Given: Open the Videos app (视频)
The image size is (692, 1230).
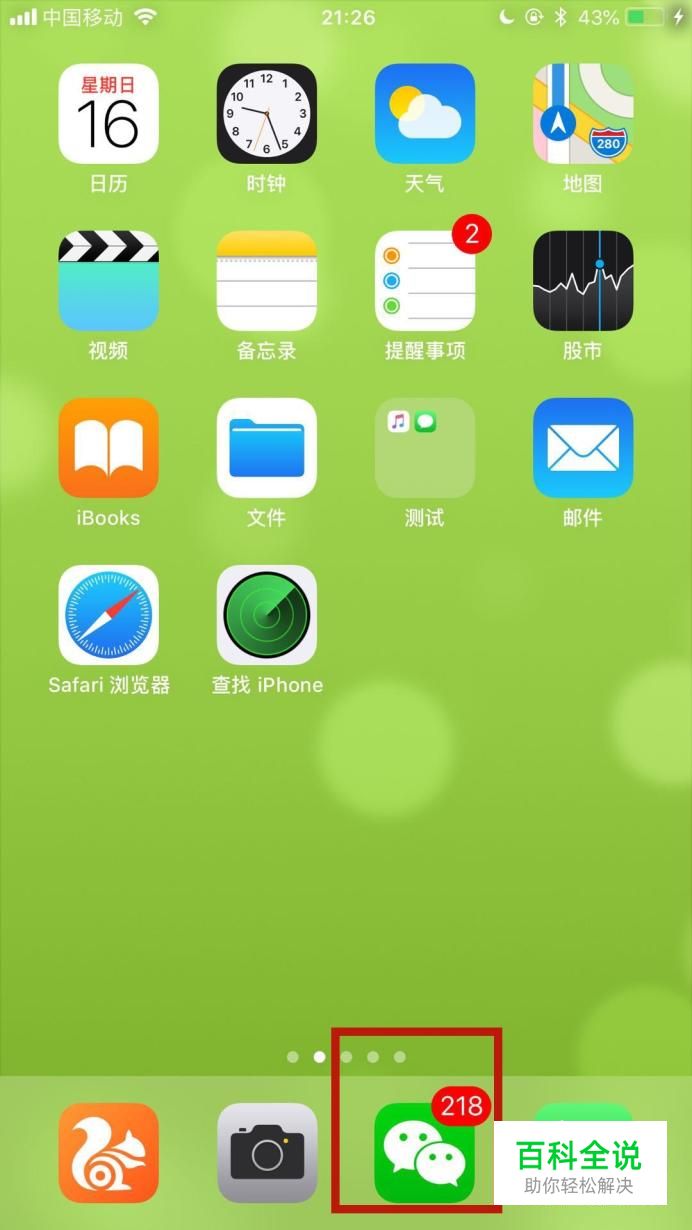Looking at the screenshot, I should [109, 281].
